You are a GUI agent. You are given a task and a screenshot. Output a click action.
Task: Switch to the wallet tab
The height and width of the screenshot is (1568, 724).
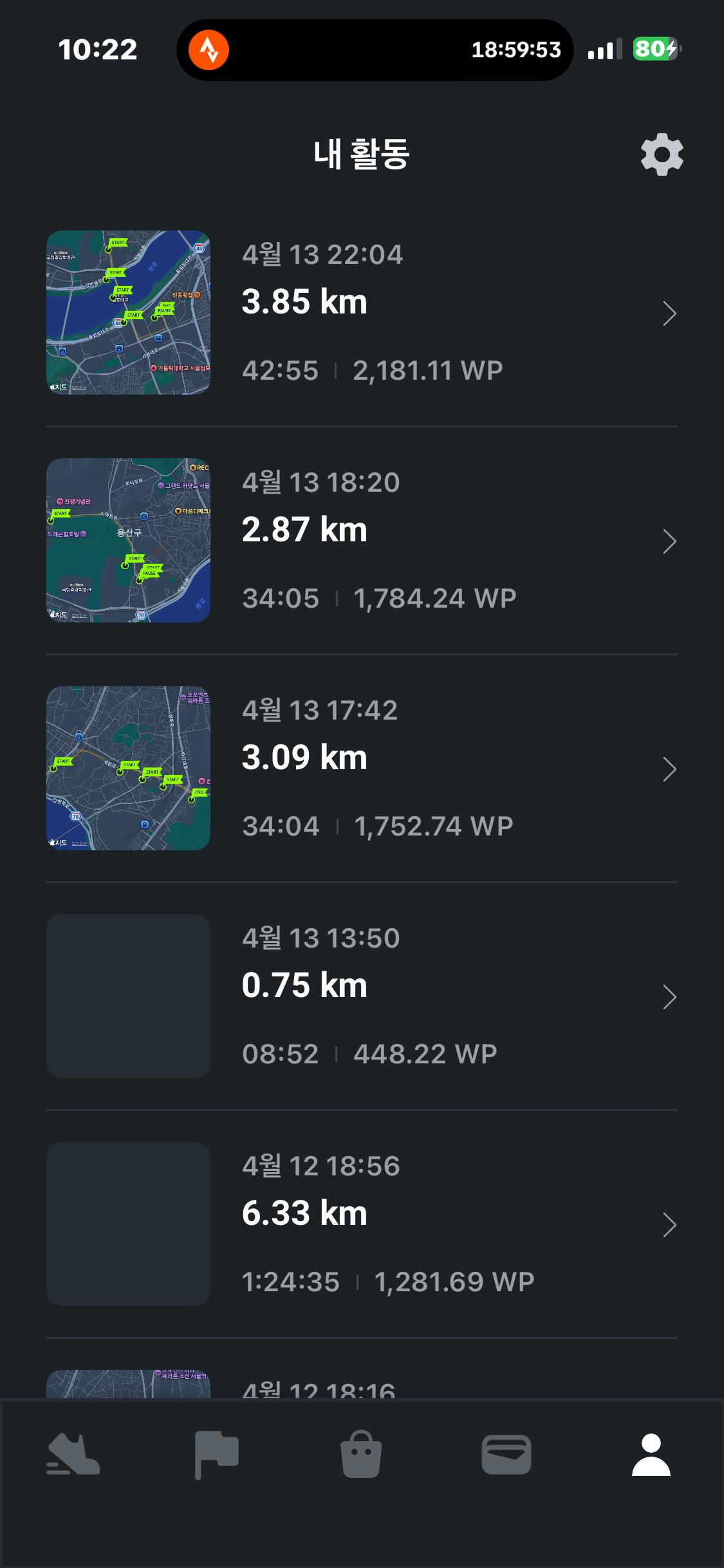506,1455
